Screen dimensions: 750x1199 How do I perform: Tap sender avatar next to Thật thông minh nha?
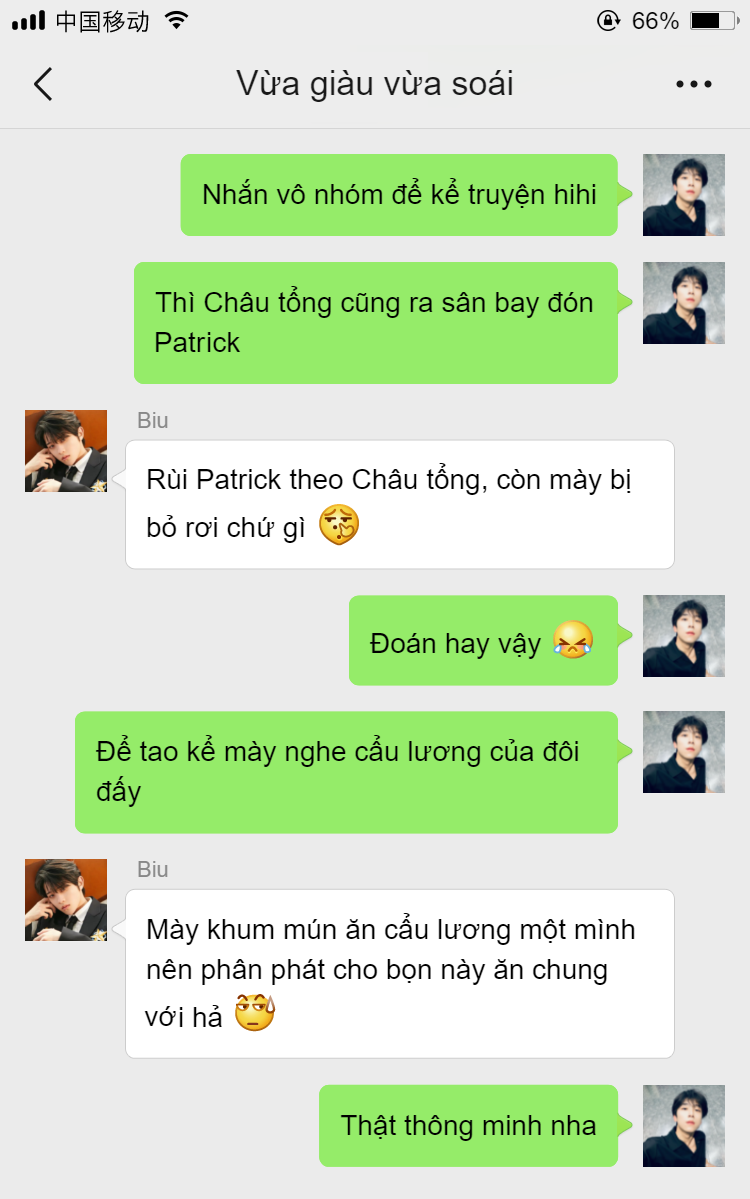(683, 1126)
